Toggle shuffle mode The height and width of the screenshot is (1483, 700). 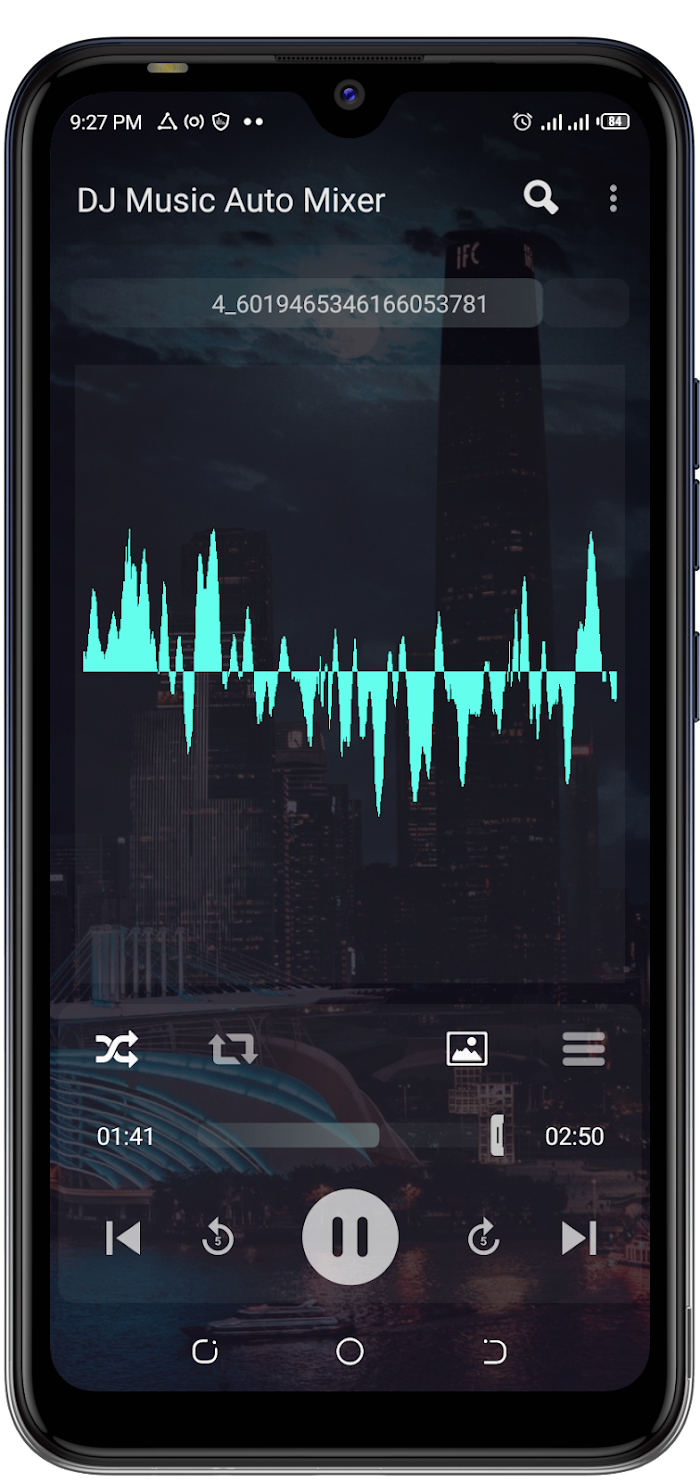pyautogui.click(x=117, y=1049)
